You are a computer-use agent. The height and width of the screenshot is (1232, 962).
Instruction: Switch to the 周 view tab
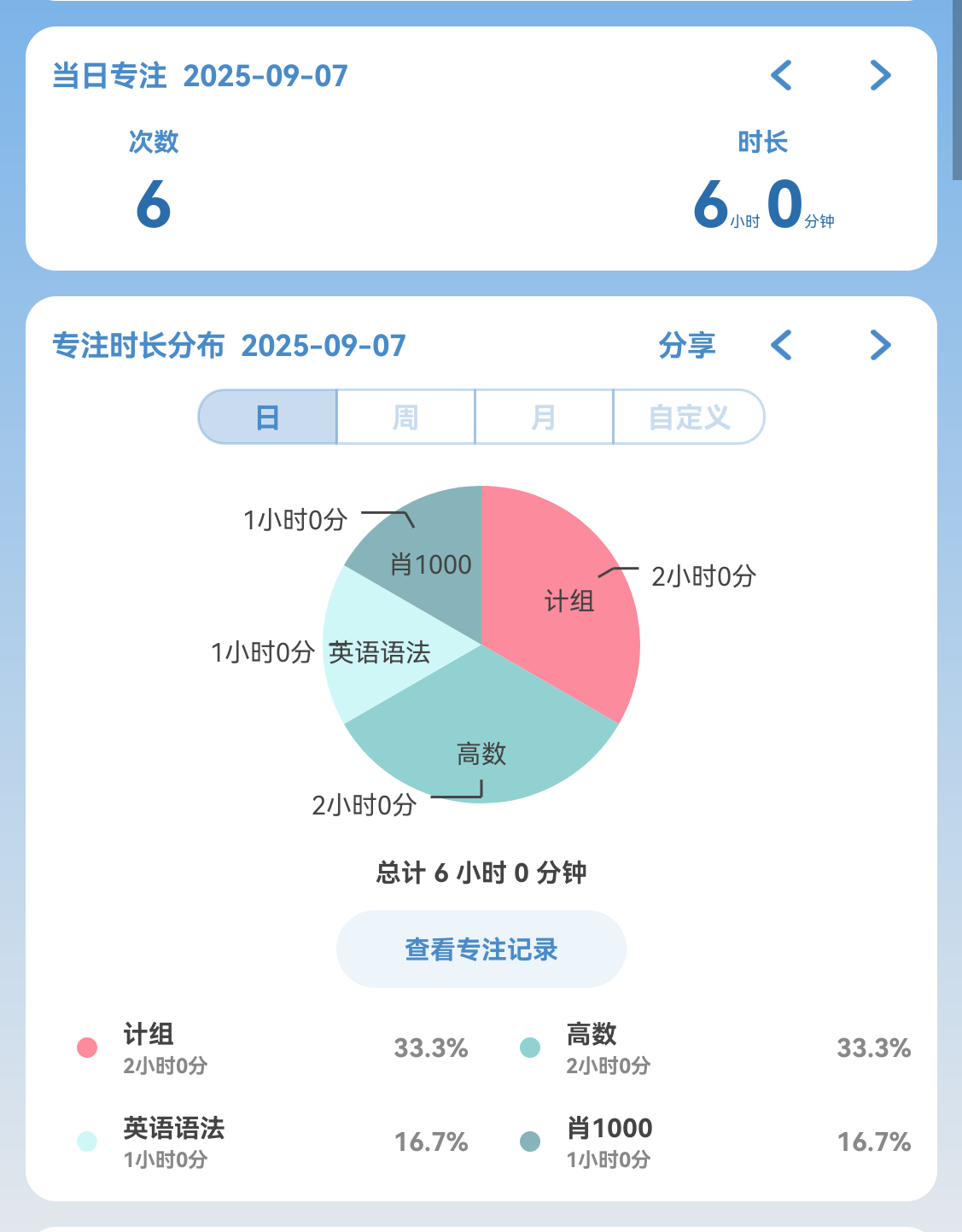click(406, 417)
